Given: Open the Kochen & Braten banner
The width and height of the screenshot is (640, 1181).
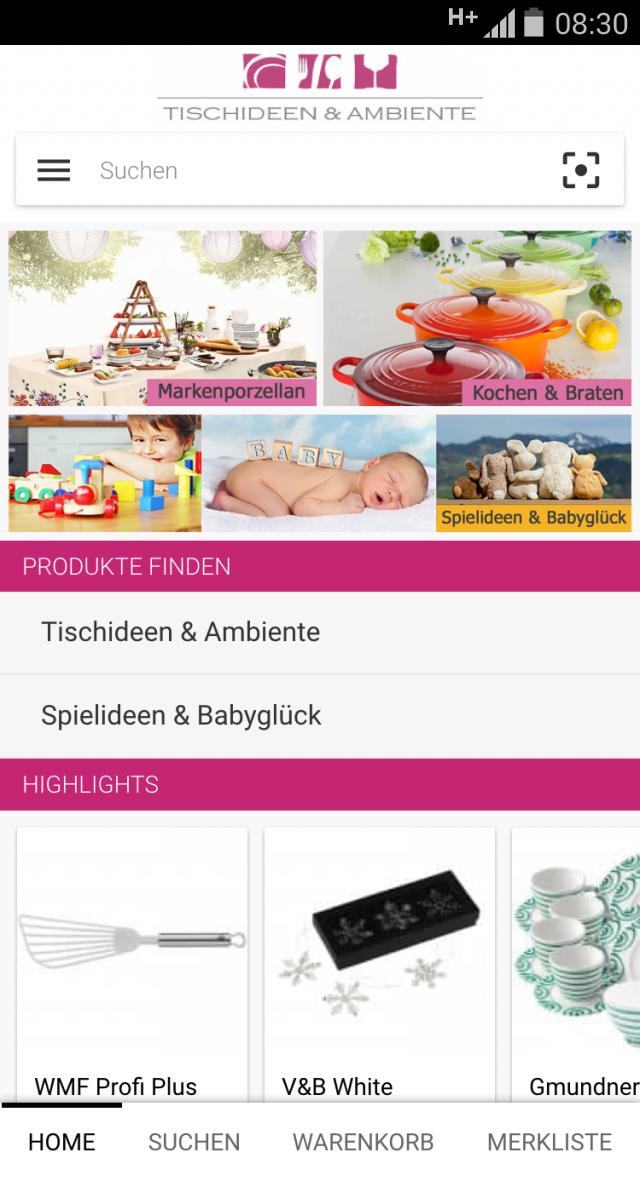Looking at the screenshot, I should pos(477,318).
